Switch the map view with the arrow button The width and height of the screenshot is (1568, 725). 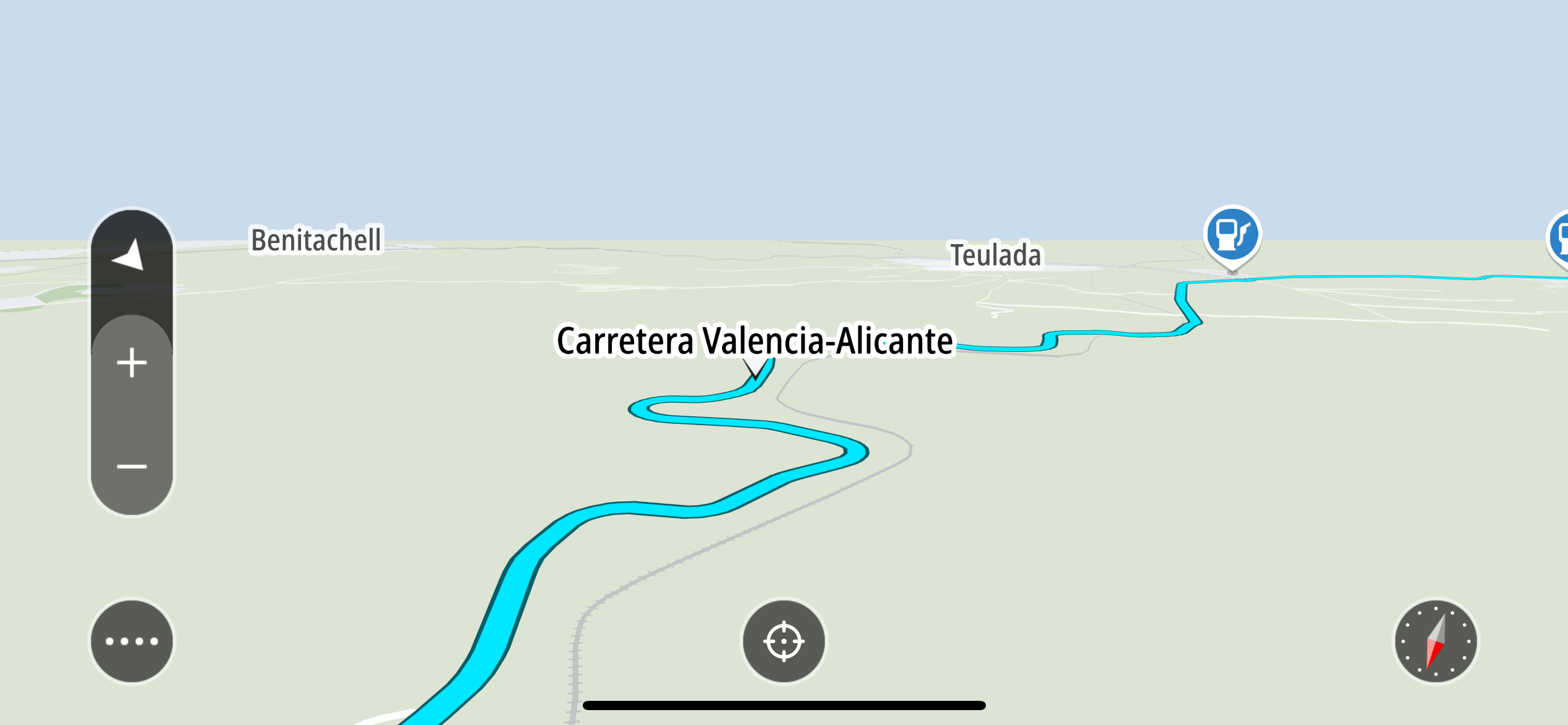coord(131,257)
